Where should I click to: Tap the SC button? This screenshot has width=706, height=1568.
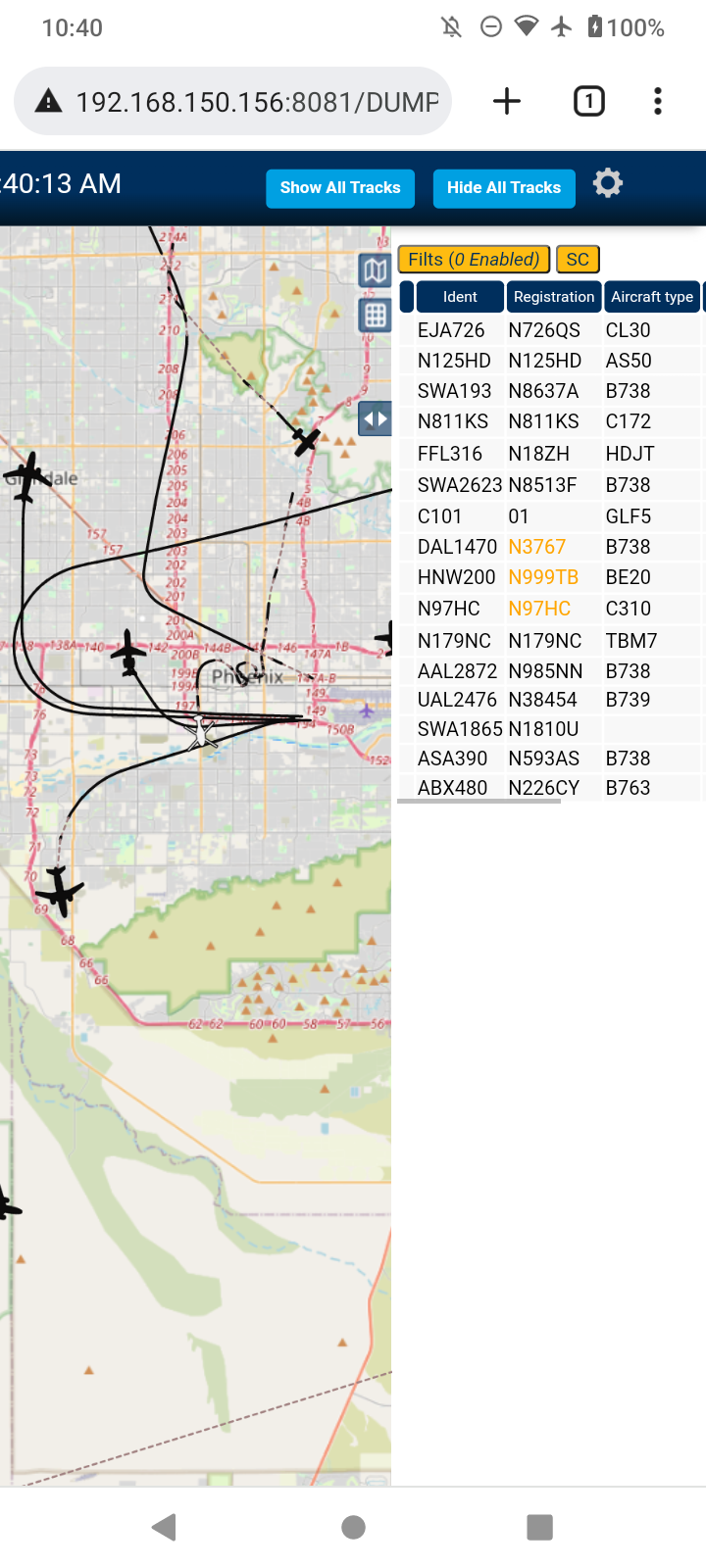pyautogui.click(x=578, y=260)
